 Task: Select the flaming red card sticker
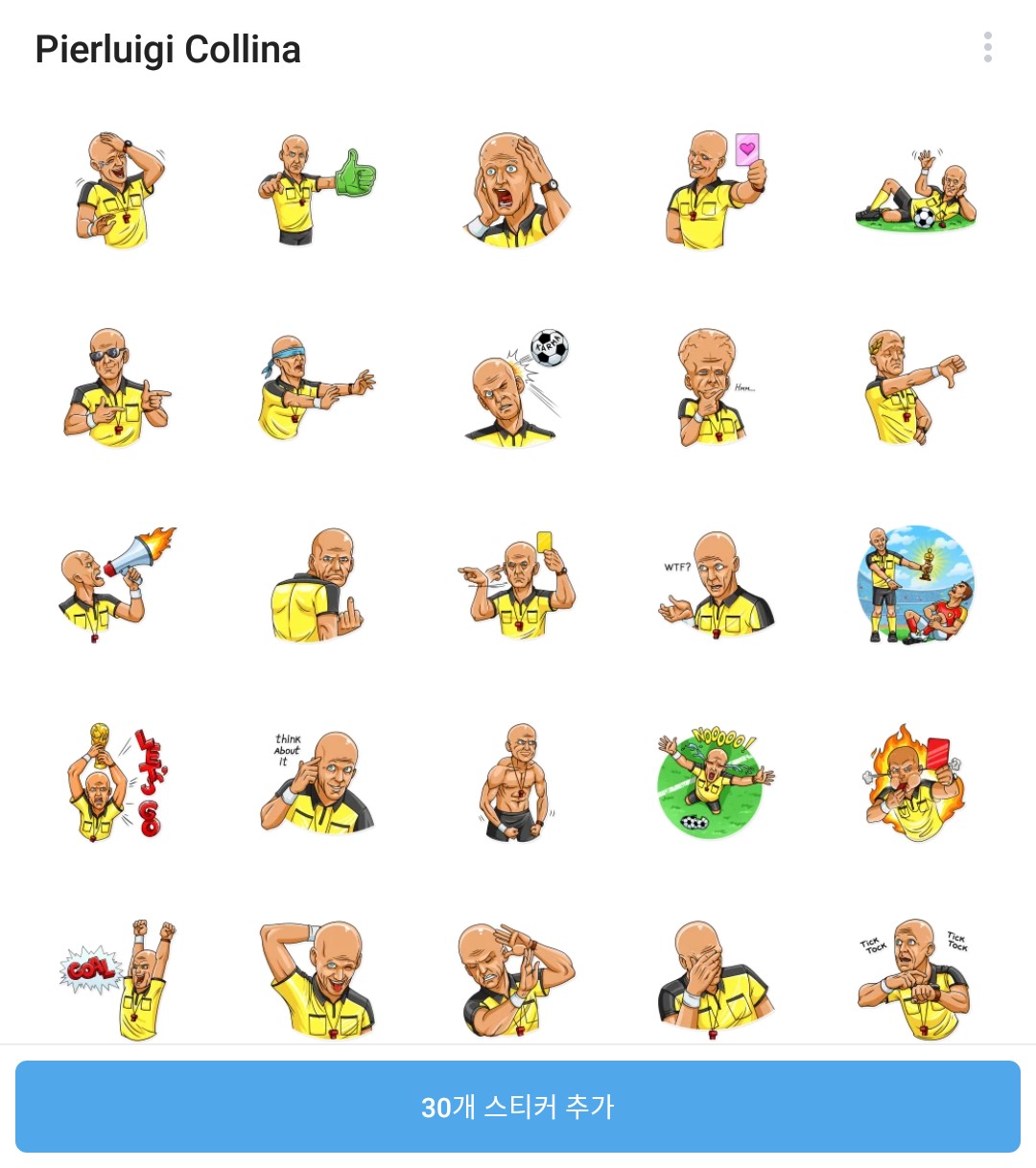914,783
